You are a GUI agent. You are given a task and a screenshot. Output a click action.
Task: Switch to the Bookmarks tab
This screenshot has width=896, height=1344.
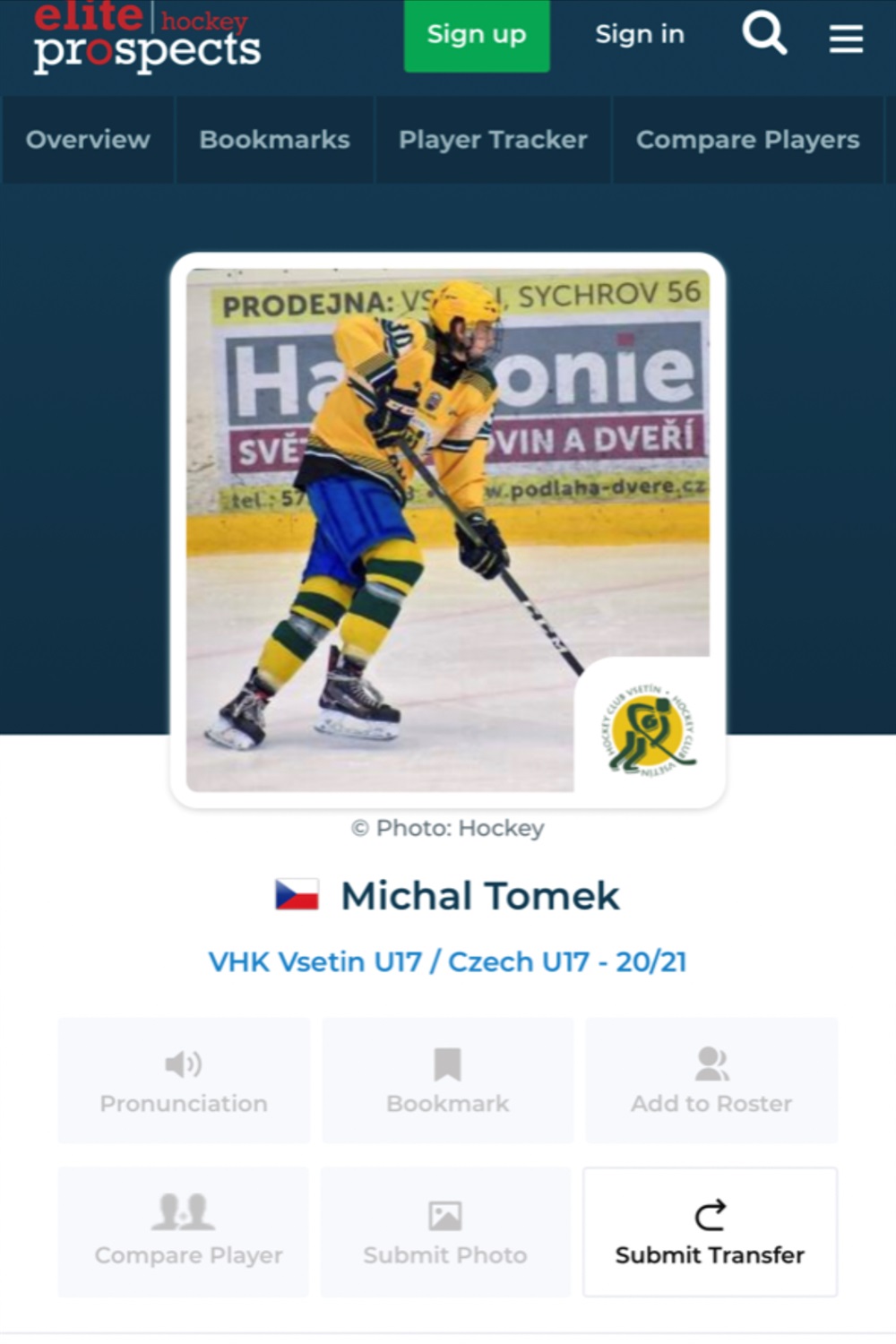(x=274, y=140)
